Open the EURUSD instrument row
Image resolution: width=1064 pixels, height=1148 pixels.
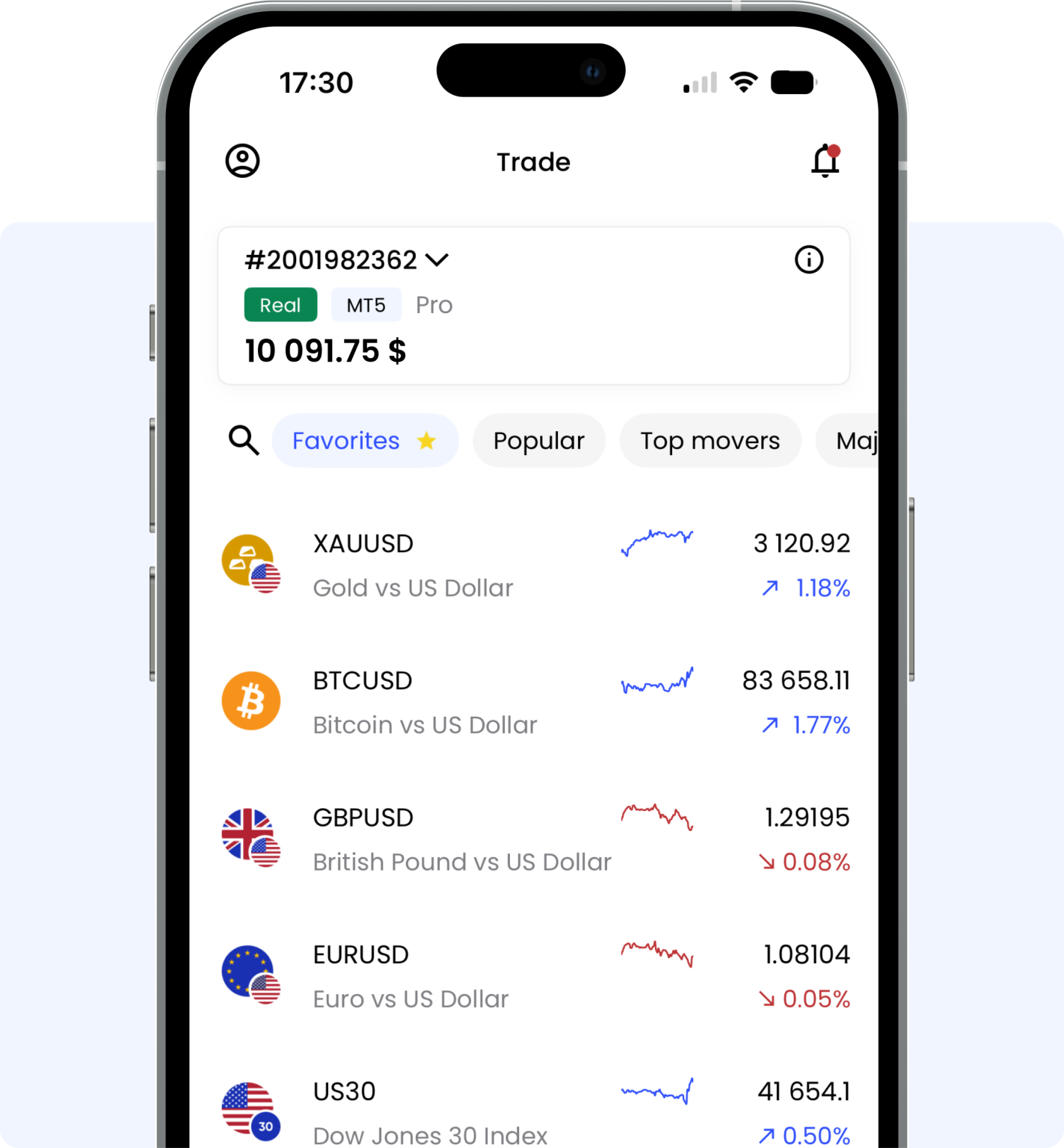pos(523,974)
